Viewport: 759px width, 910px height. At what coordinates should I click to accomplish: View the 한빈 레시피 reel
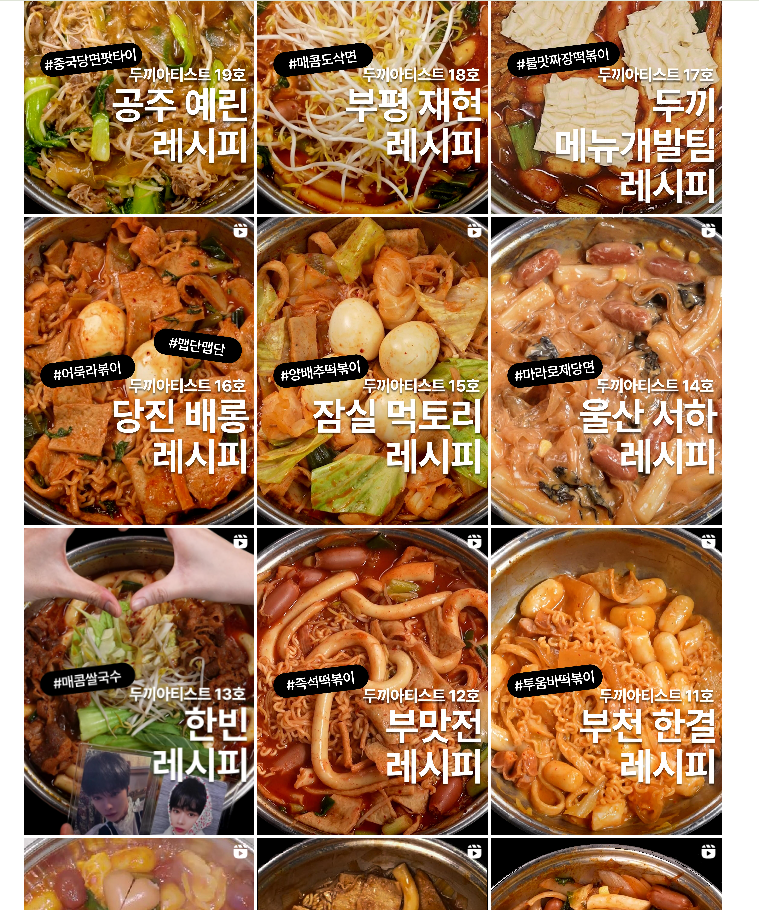coord(139,680)
